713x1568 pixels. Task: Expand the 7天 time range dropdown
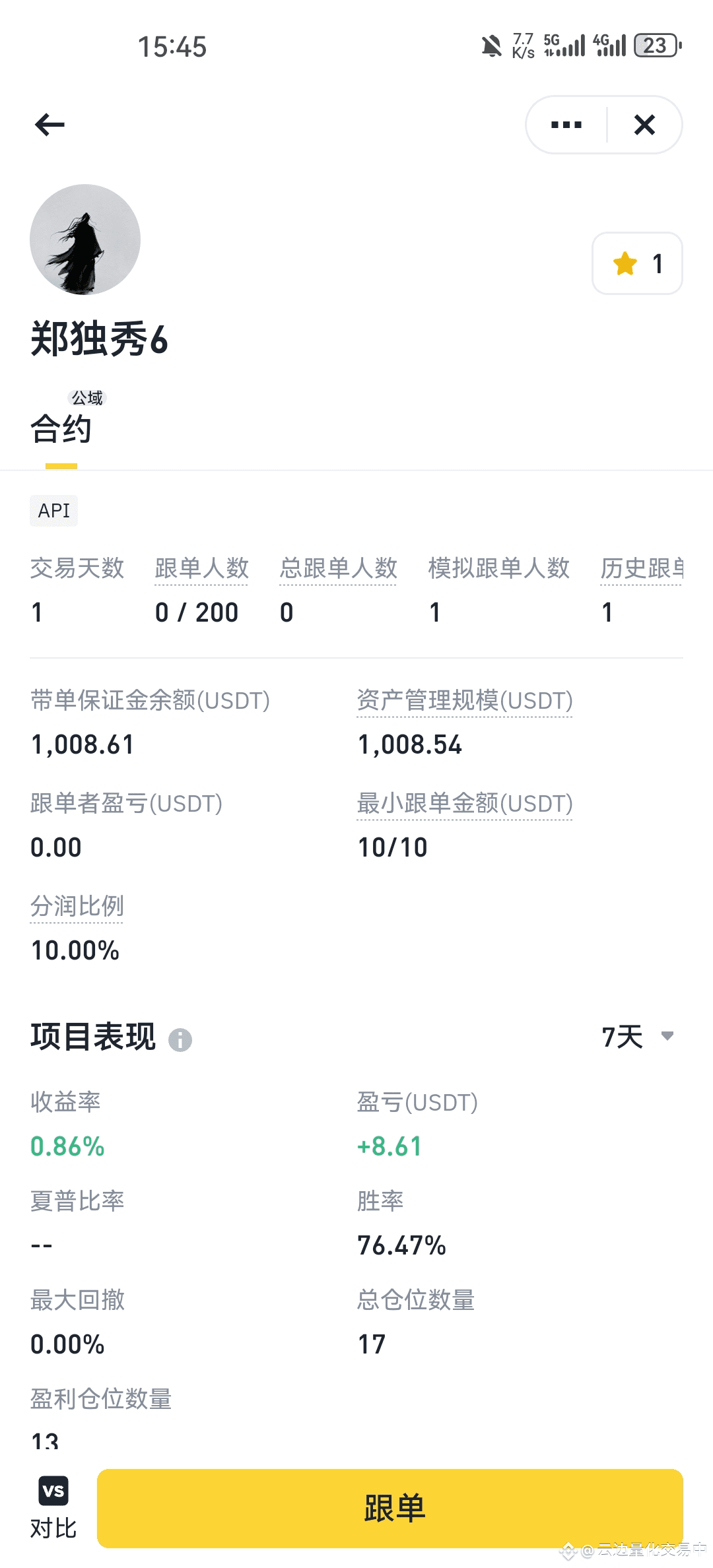637,1037
